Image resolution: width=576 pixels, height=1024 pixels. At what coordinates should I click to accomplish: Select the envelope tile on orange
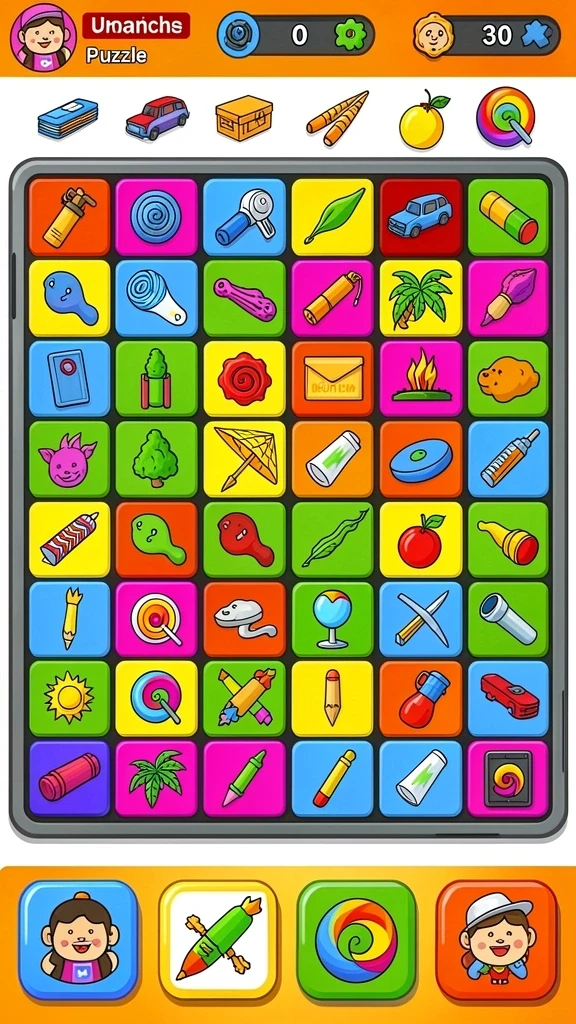pos(333,379)
